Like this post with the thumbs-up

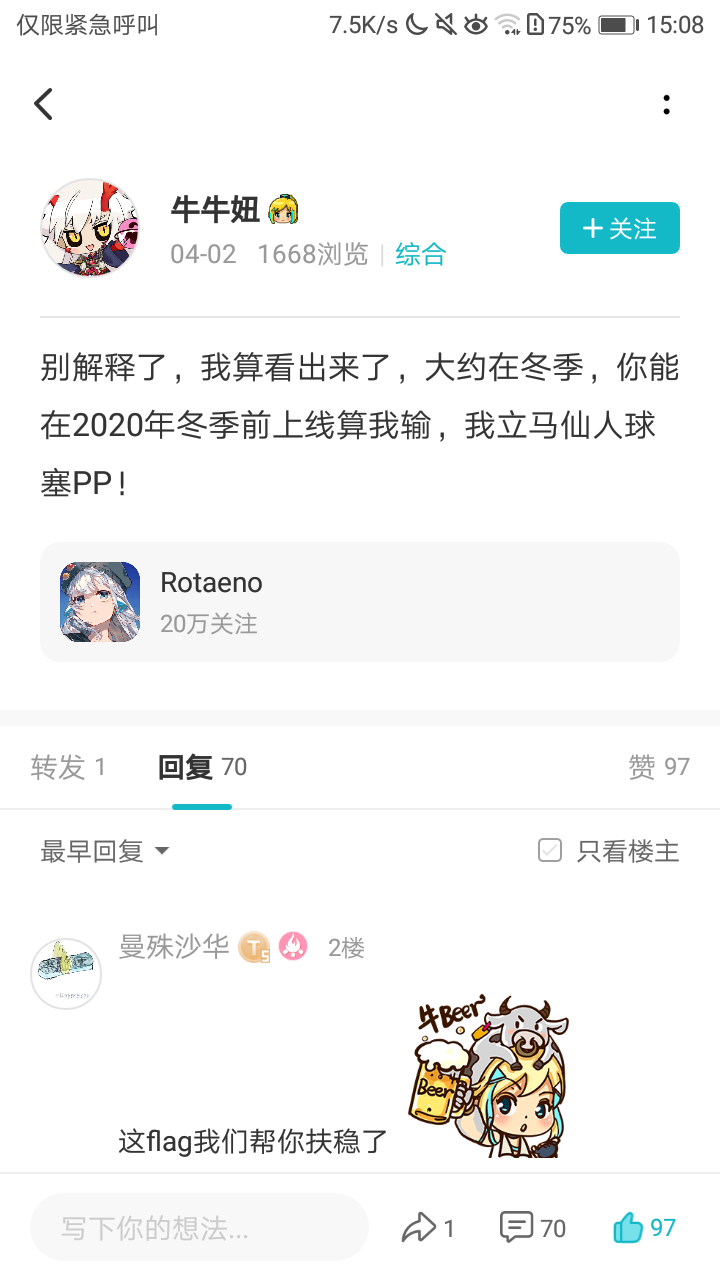(x=628, y=1227)
